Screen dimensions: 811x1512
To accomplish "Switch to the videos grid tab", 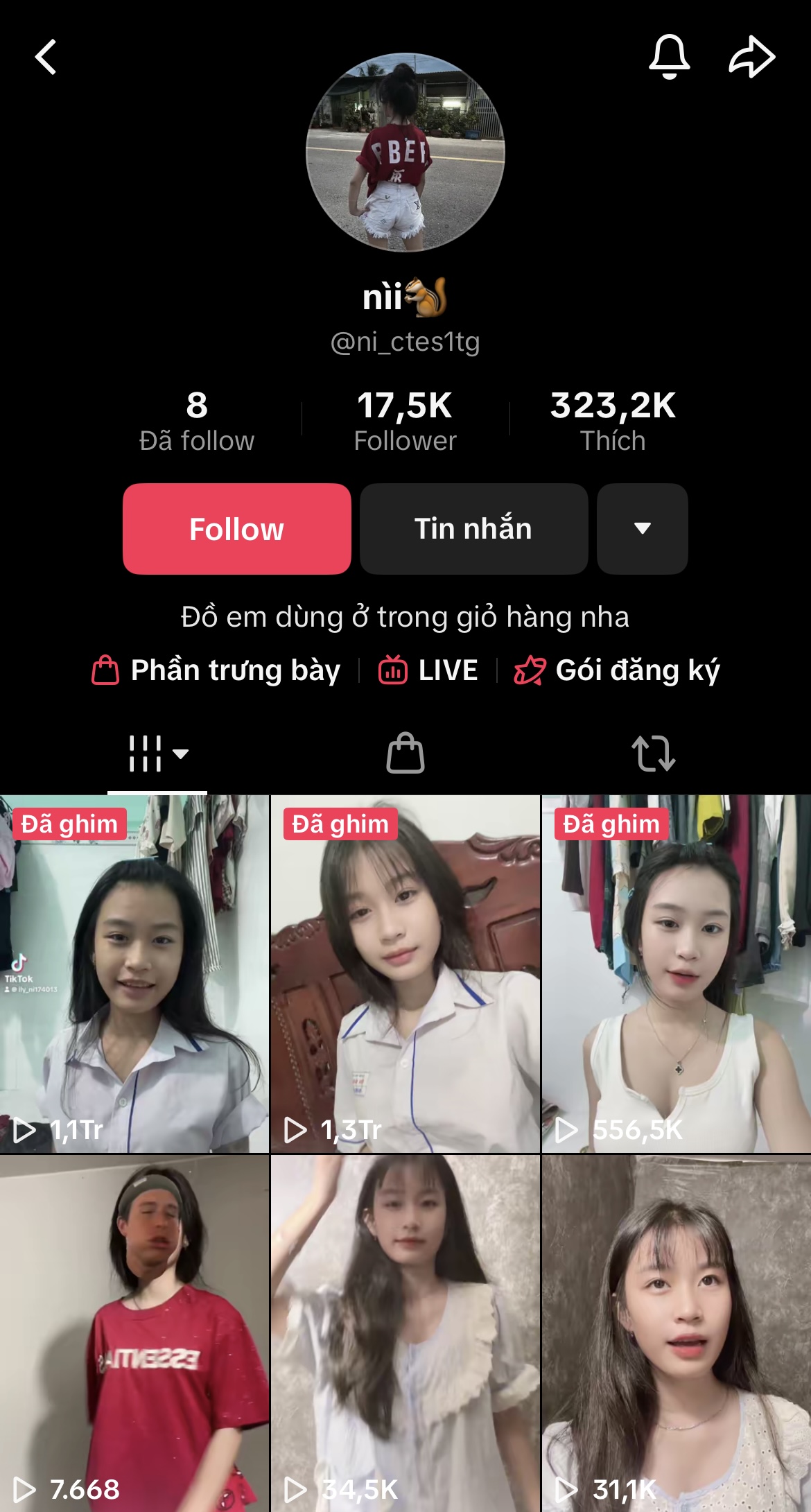I will [x=157, y=754].
